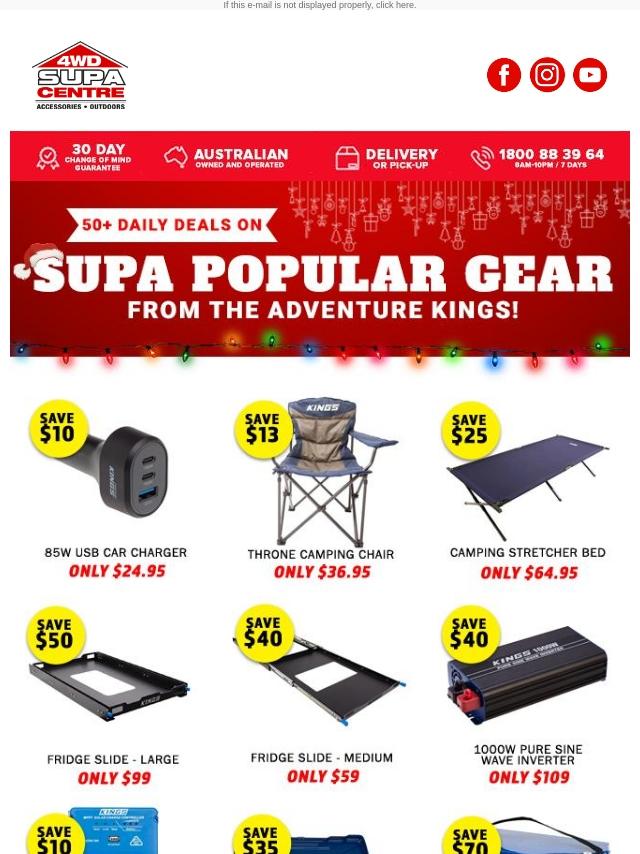Open the 85W USB Car Charger deal
Screen dimensions: 640x854
coord(115,490)
